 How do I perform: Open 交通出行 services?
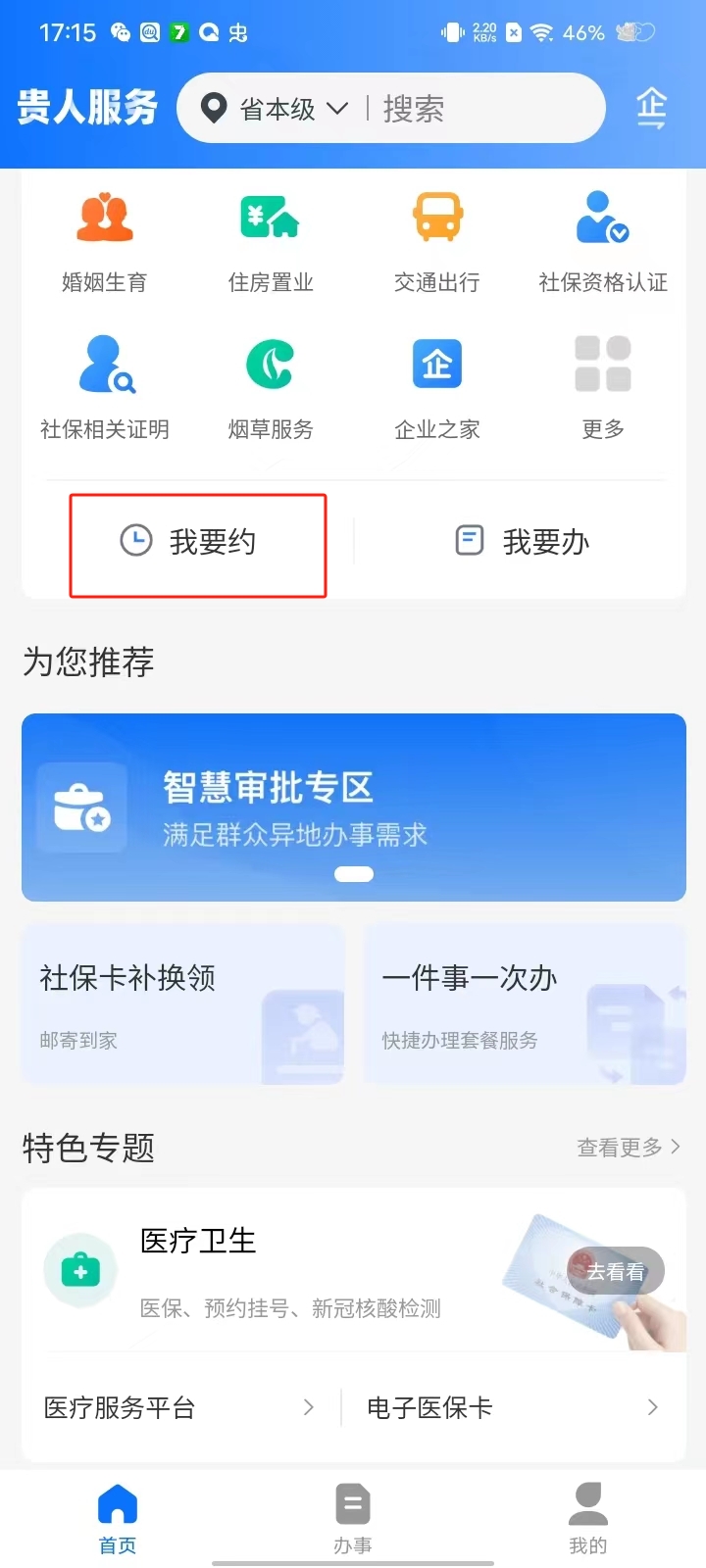(x=437, y=240)
